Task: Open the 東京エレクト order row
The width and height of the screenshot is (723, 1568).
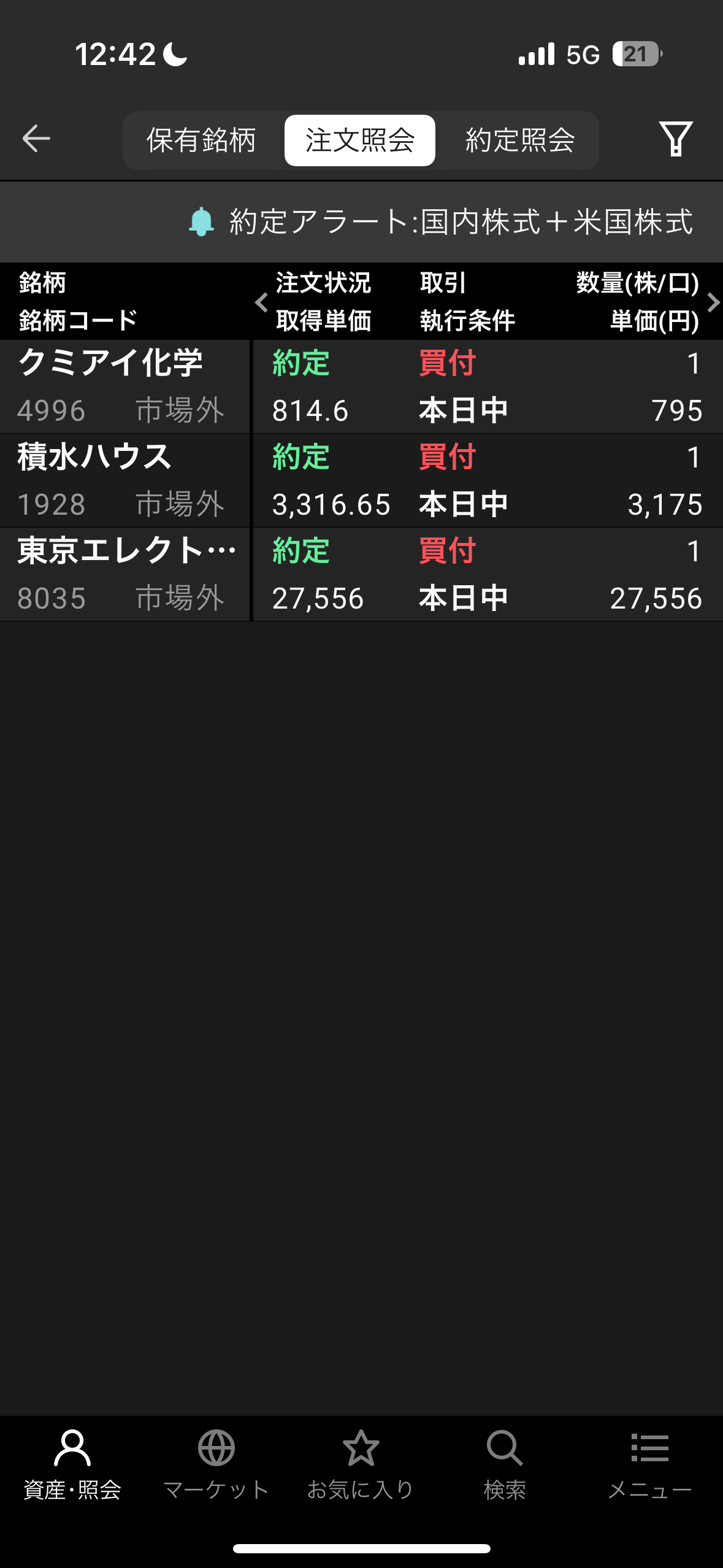Action: (x=361, y=575)
